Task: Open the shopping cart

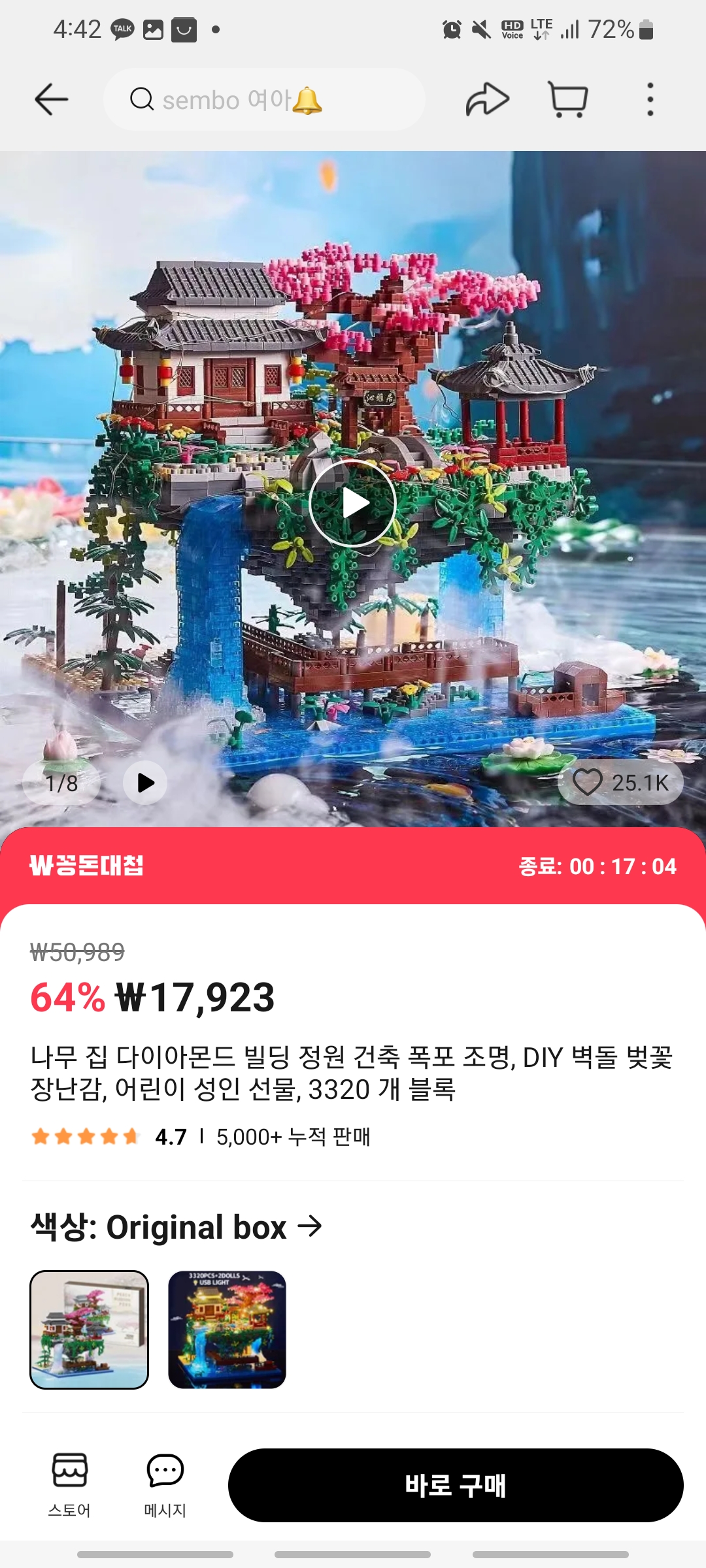Action: coord(568,100)
